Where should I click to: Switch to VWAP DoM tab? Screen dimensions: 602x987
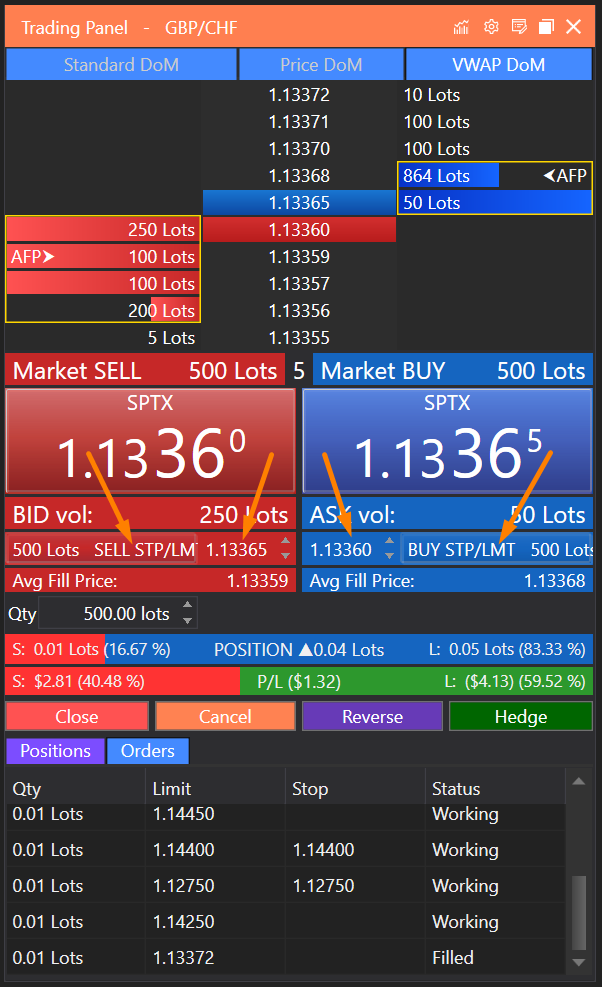[498, 65]
